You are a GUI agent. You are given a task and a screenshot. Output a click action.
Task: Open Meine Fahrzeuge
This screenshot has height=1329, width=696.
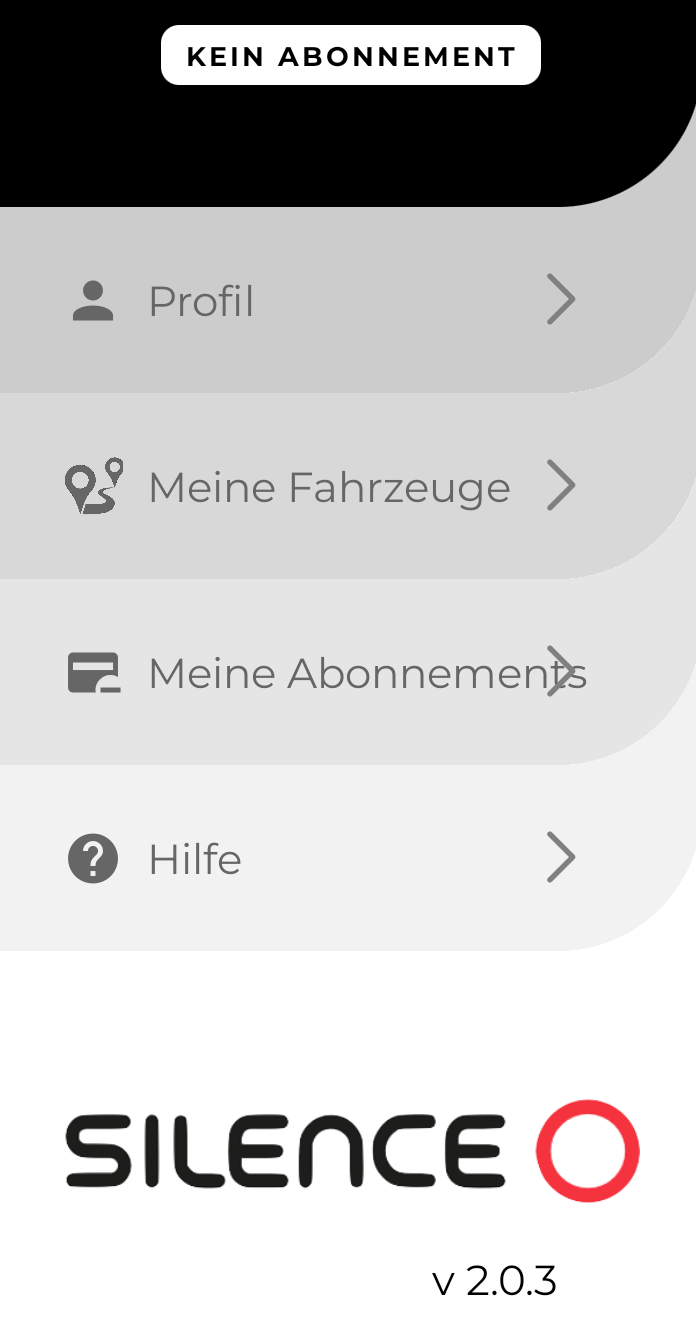pyautogui.click(x=320, y=487)
